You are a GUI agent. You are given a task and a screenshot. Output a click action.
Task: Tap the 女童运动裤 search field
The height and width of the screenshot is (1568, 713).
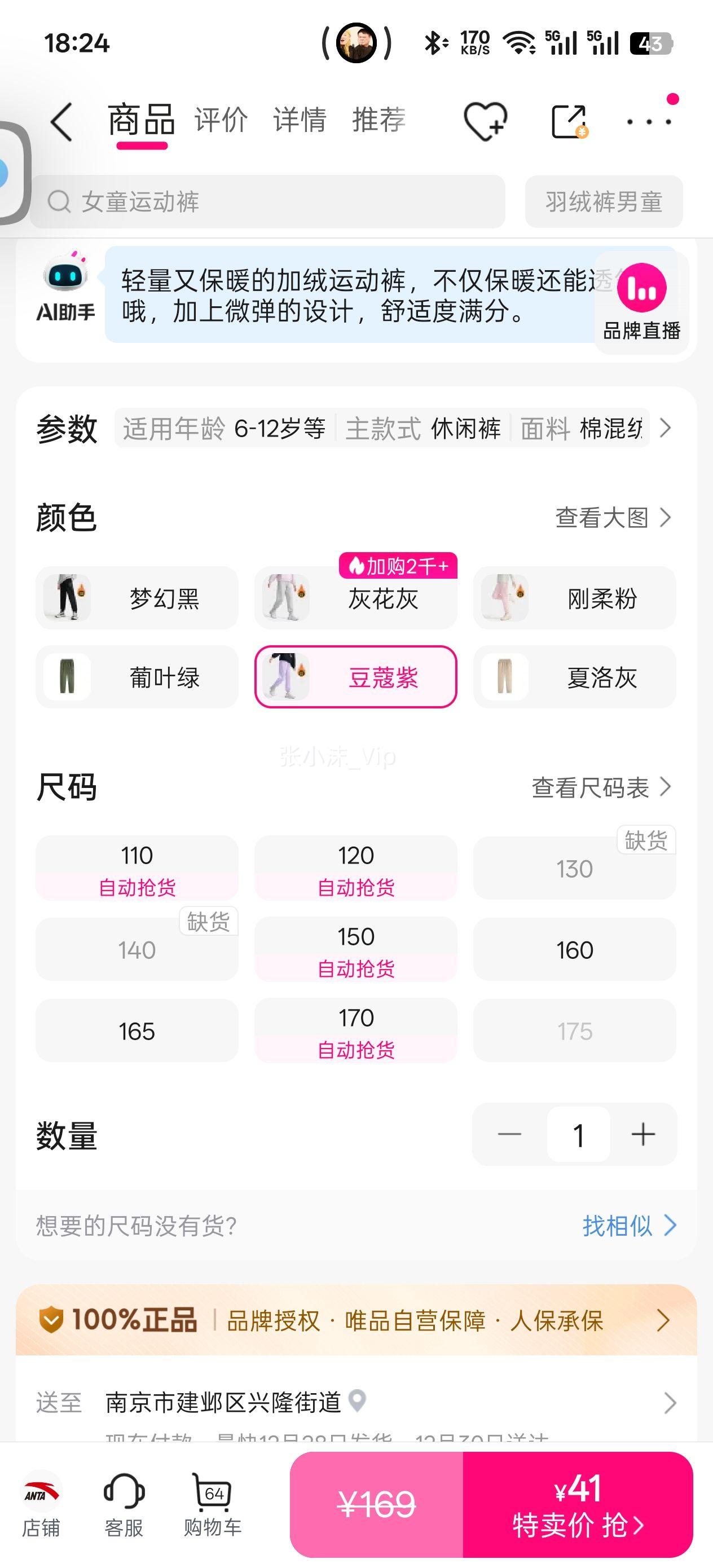point(274,201)
